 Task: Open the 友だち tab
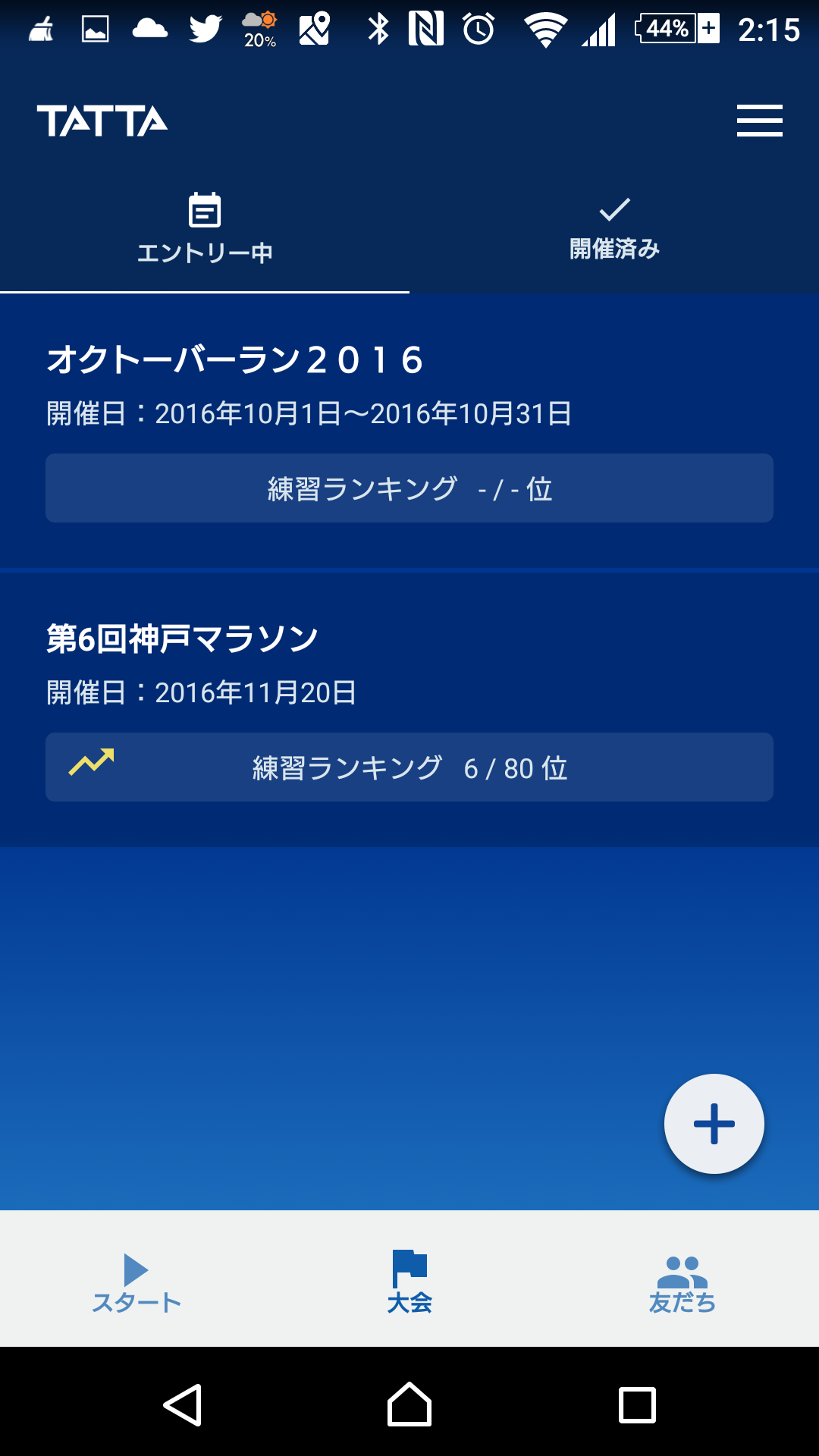tap(682, 1282)
